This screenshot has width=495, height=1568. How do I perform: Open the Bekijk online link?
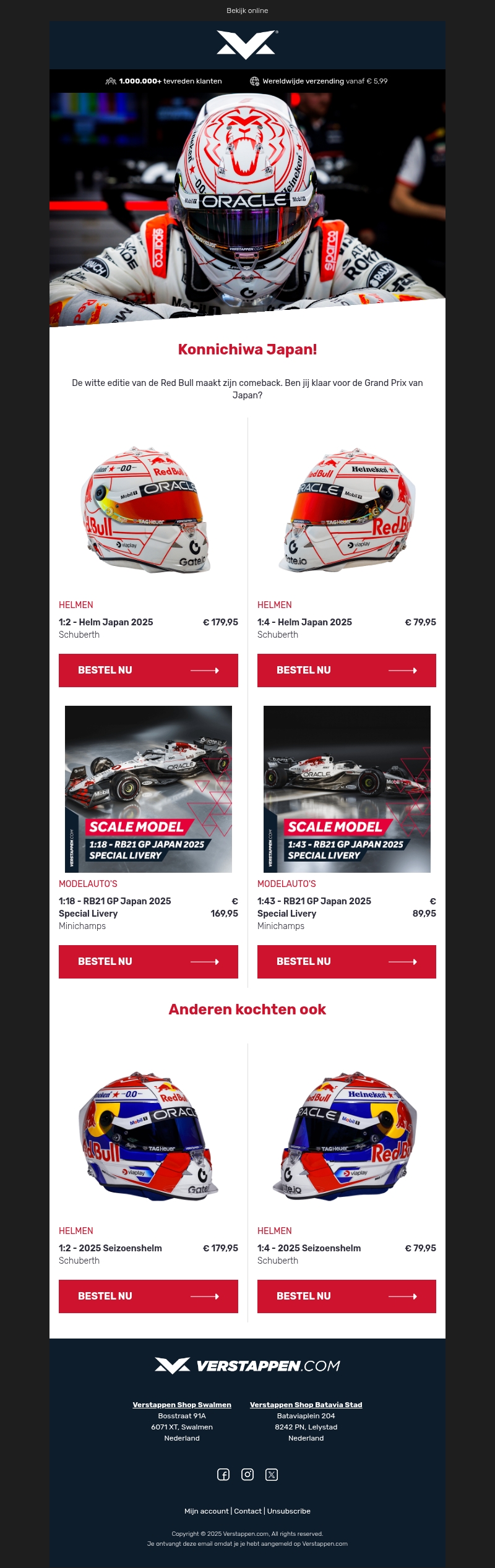coord(247,11)
